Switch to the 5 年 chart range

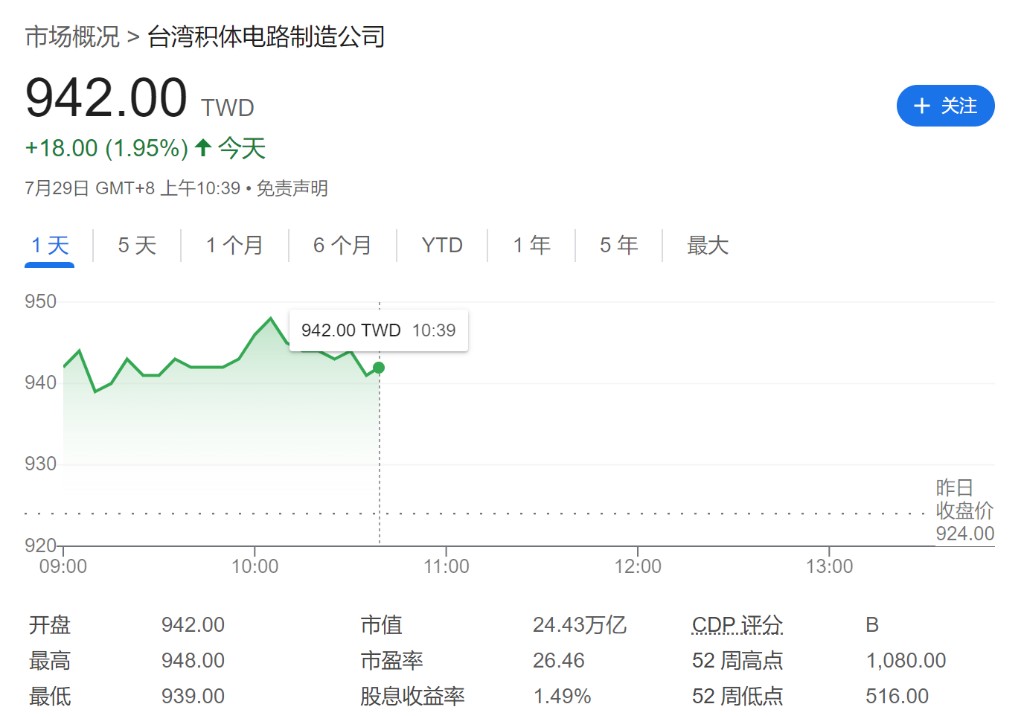pos(619,245)
